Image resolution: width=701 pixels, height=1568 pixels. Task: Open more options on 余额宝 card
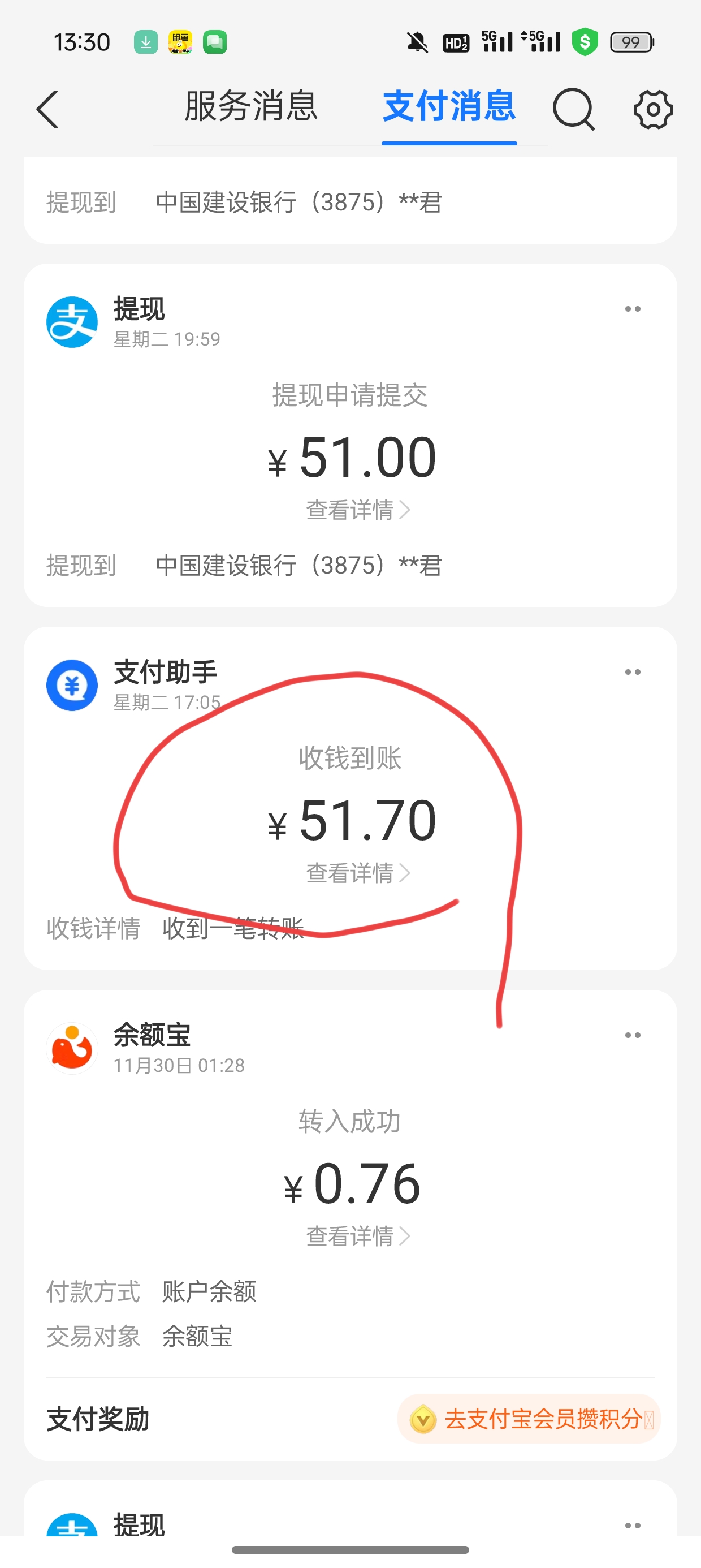632,1035
